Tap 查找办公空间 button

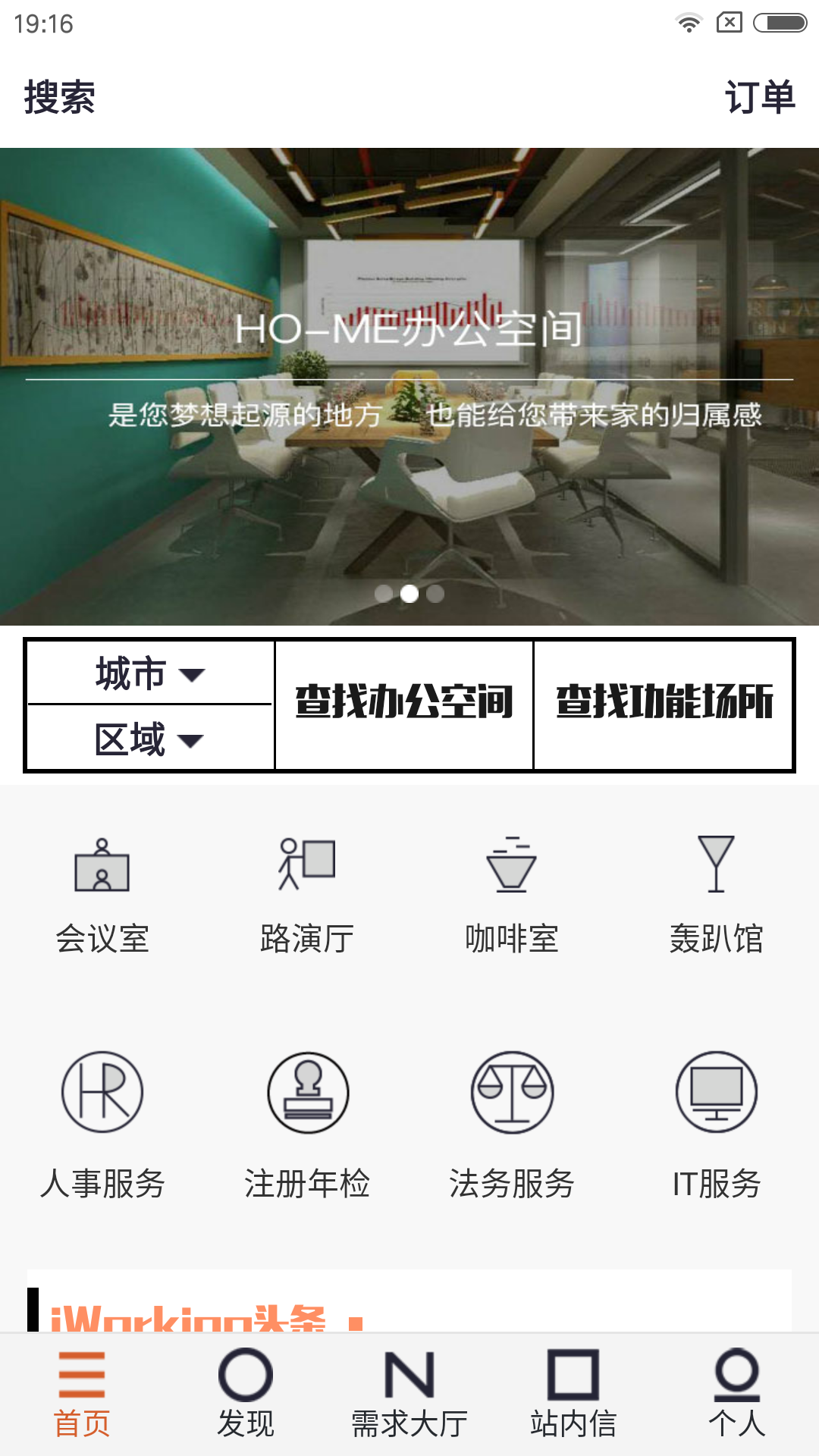(x=403, y=702)
